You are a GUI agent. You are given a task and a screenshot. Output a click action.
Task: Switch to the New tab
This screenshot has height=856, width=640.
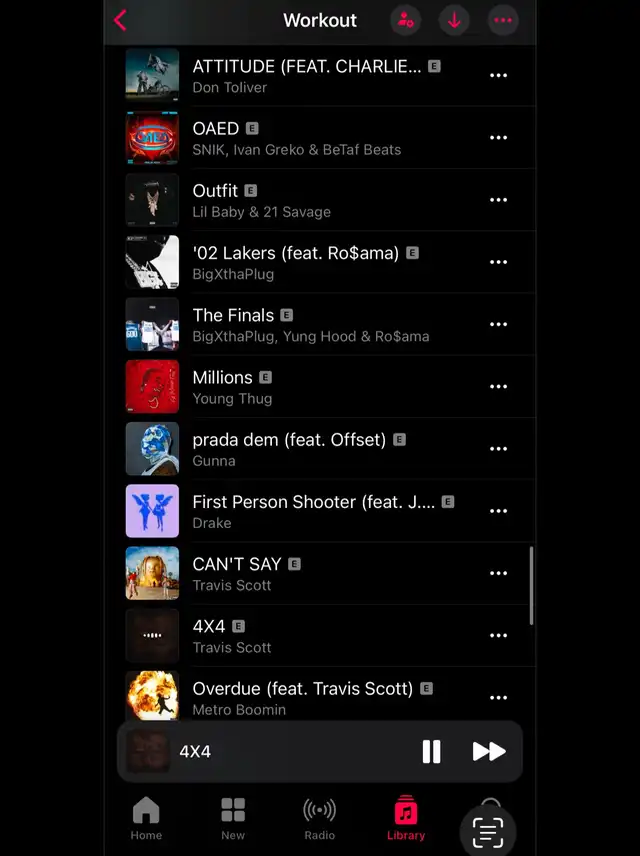coord(233,817)
